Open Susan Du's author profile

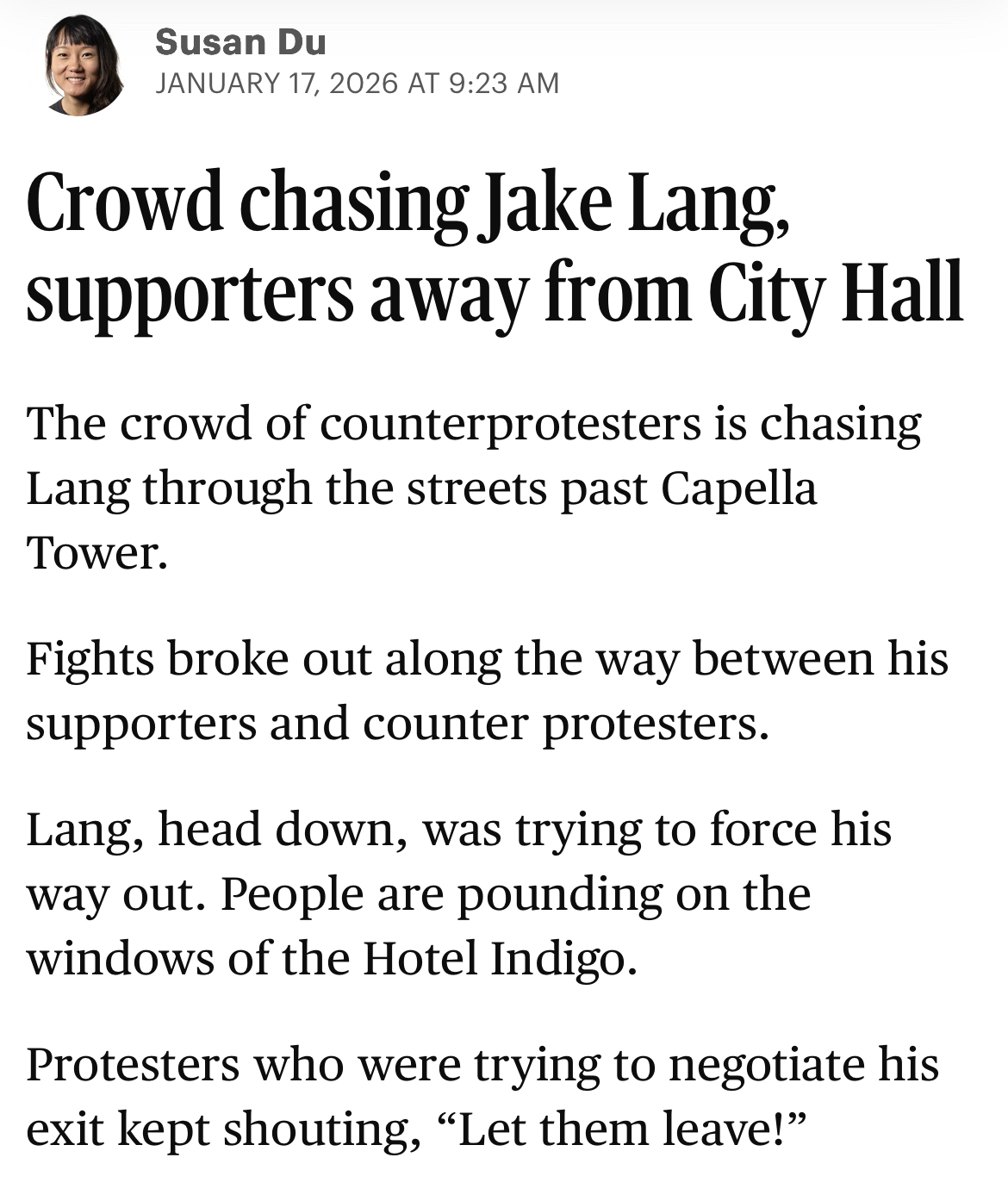[x=240, y=42]
